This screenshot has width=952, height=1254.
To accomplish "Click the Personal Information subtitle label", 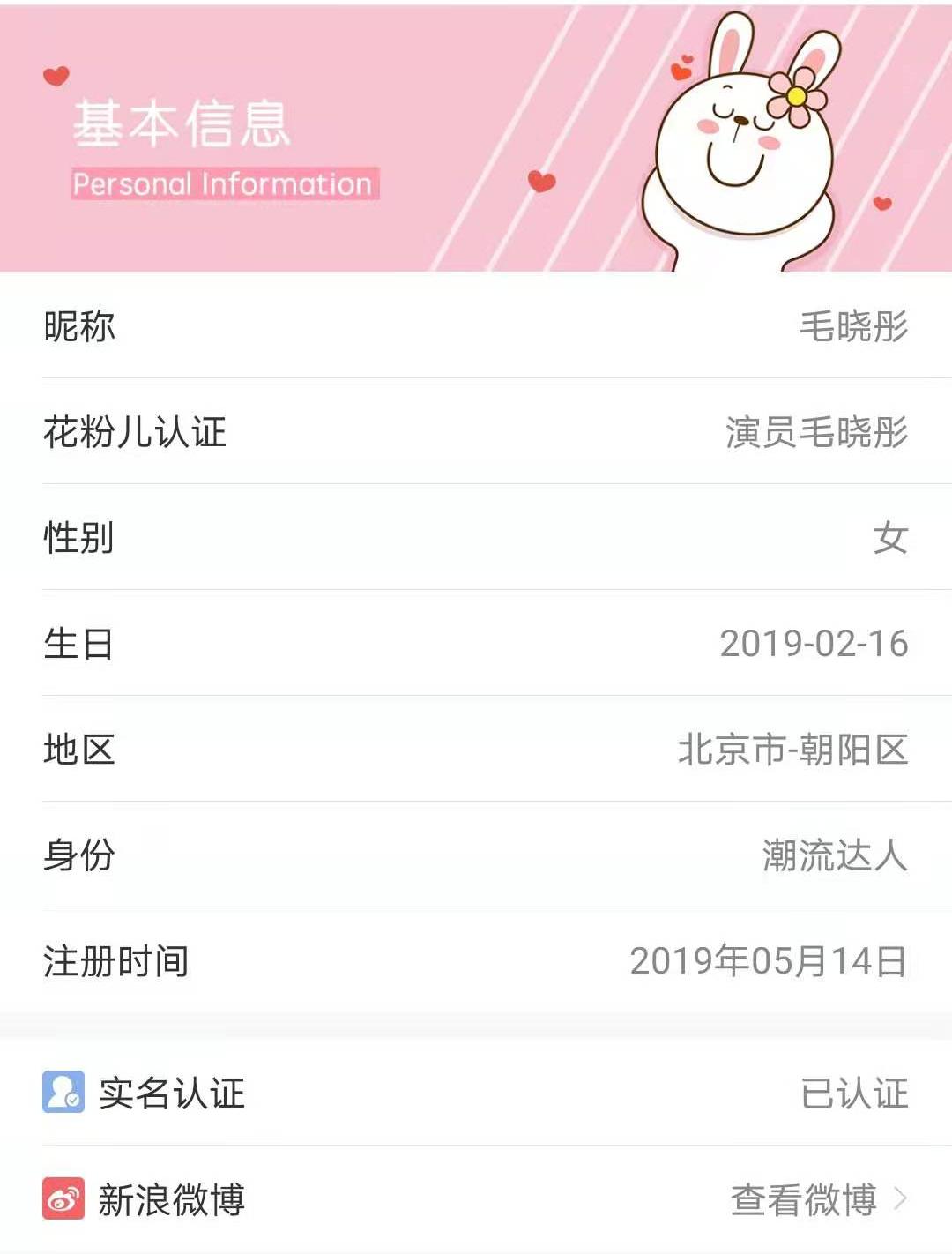I will point(223,184).
